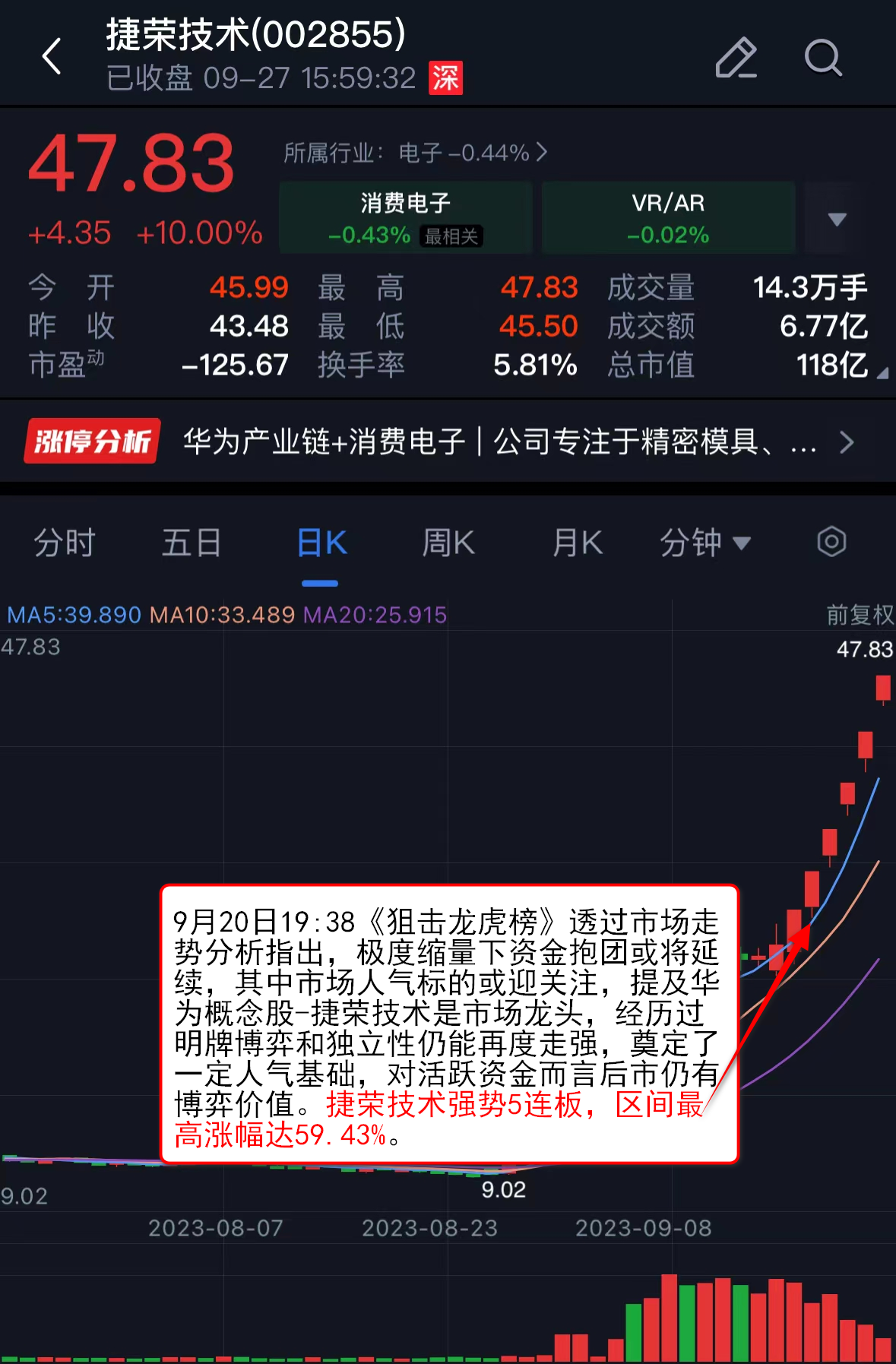Open the 涨停分析 red label icon
This screenshot has width=896, height=1364.
pyautogui.click(x=90, y=441)
